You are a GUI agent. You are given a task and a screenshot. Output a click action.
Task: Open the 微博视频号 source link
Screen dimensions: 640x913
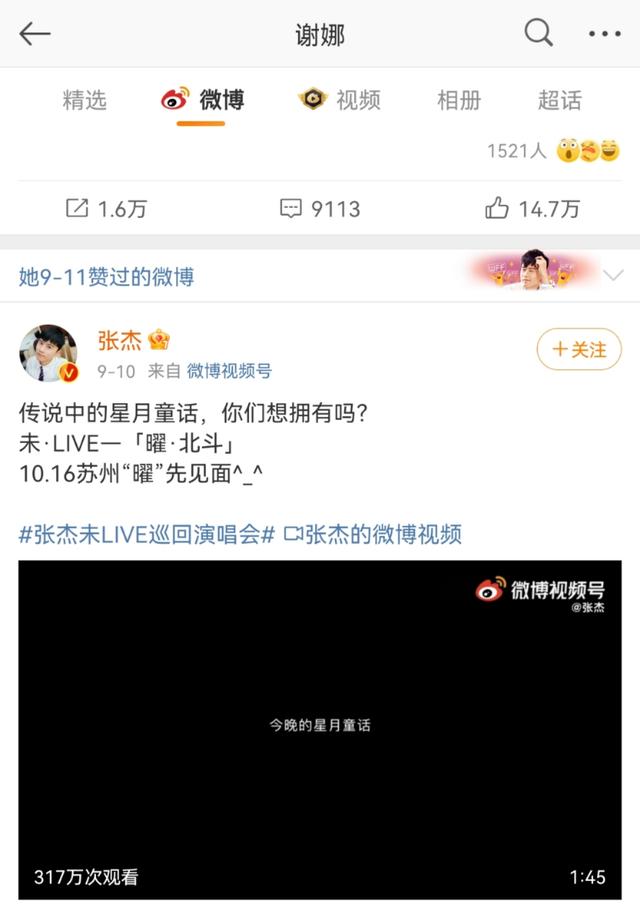pyautogui.click(x=229, y=371)
